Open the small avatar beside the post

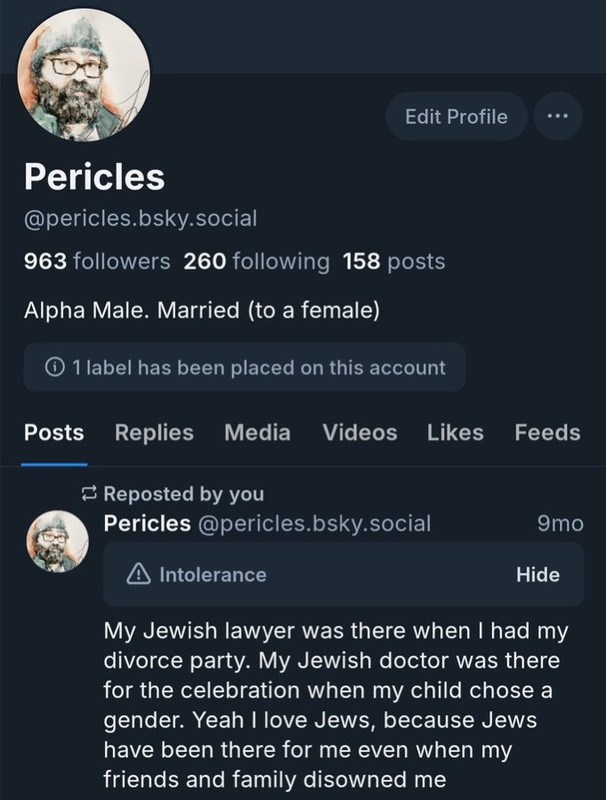pos(57,541)
